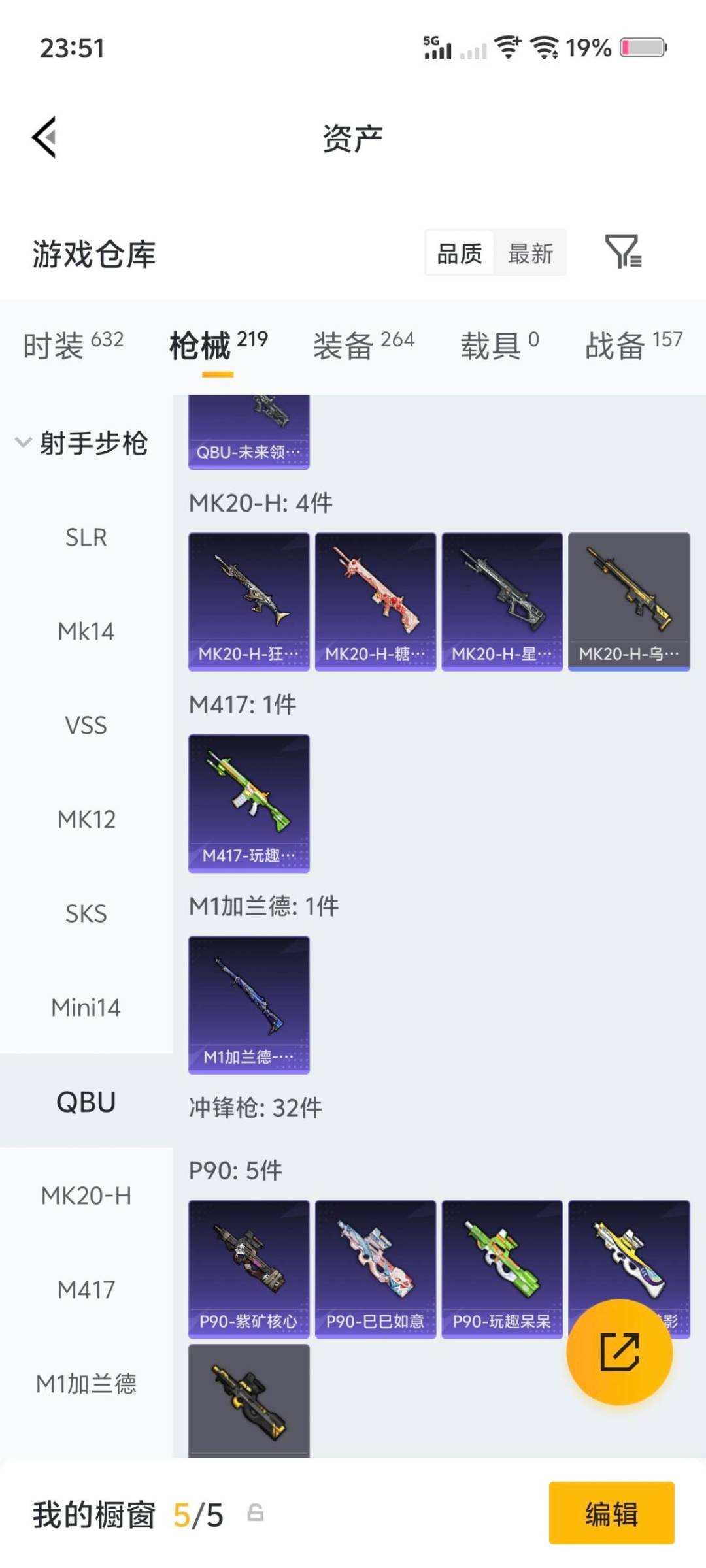Open the filter funnel icon
Viewport: 706px width, 1568px height.
point(626,253)
